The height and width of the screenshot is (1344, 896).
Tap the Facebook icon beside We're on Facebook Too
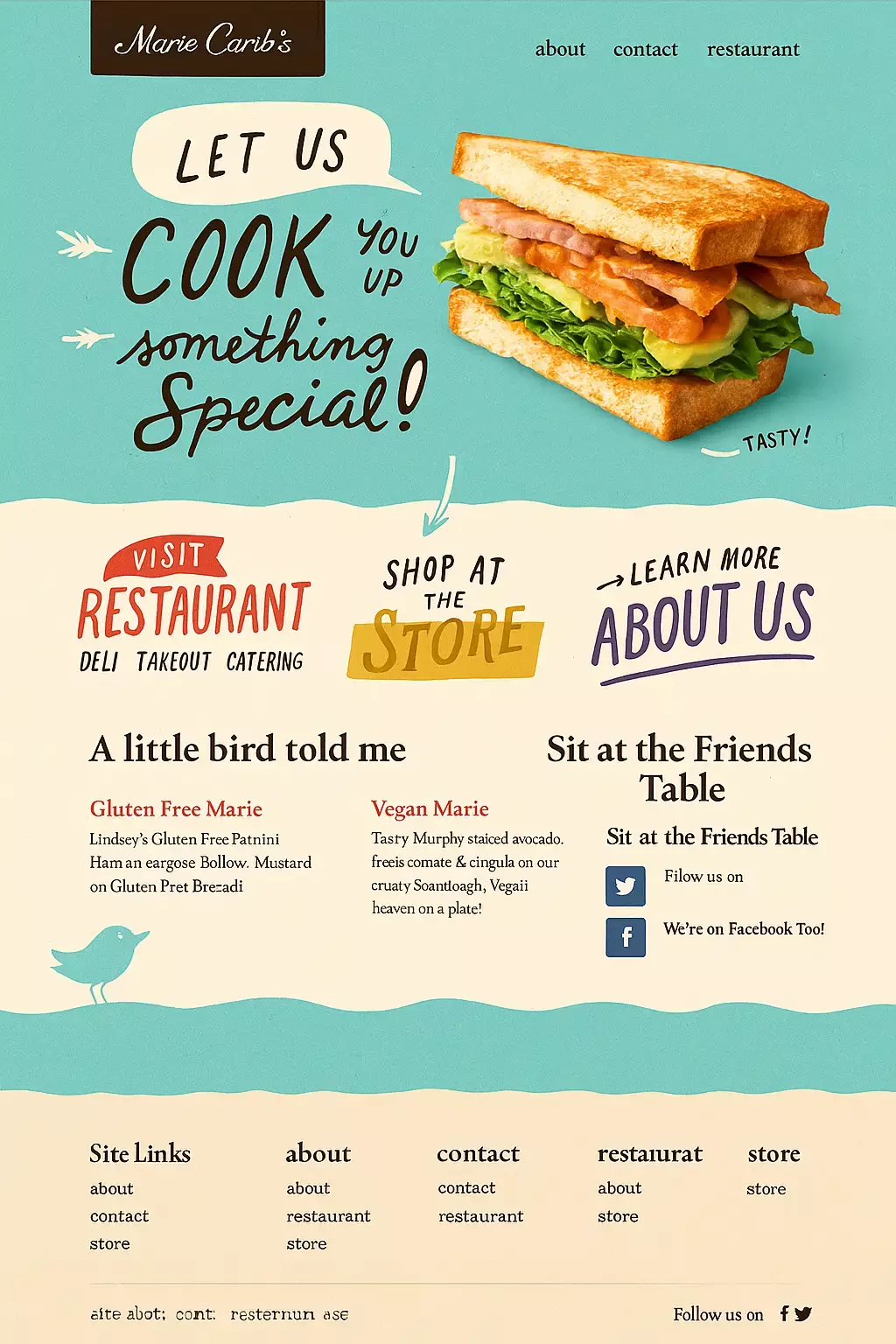[625, 937]
